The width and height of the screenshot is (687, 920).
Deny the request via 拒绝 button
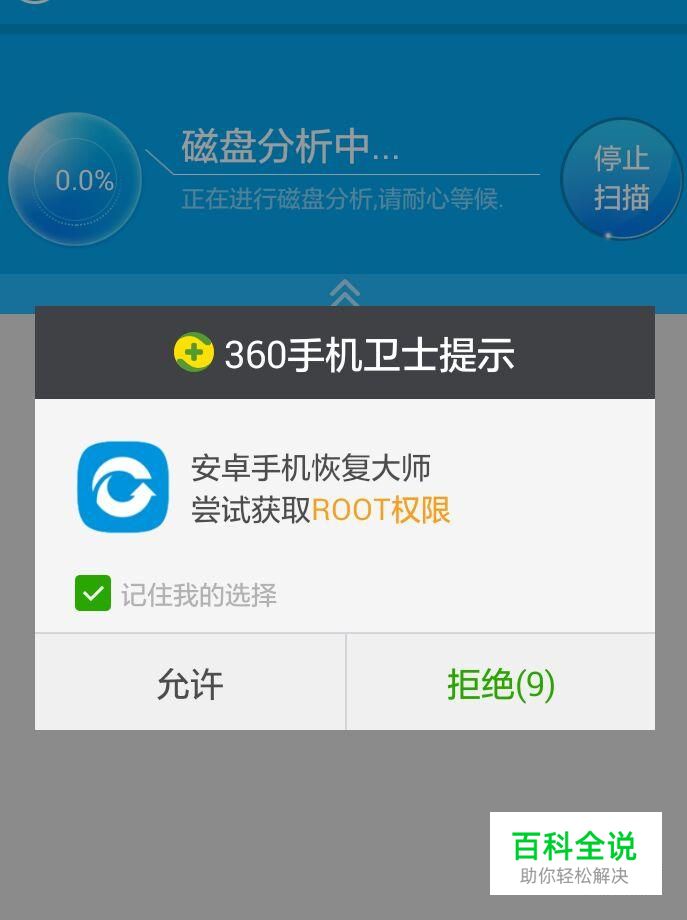(500, 684)
